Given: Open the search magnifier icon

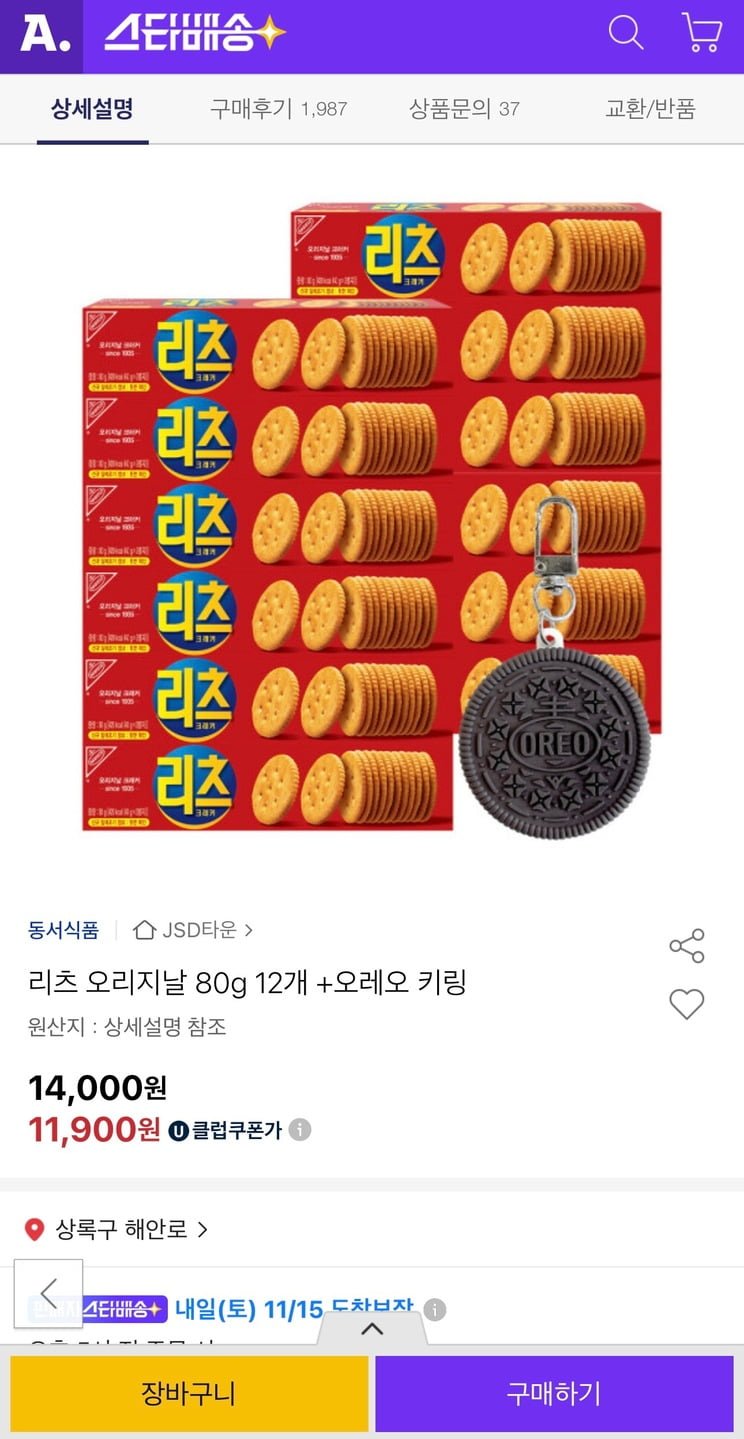Looking at the screenshot, I should pyautogui.click(x=626, y=33).
